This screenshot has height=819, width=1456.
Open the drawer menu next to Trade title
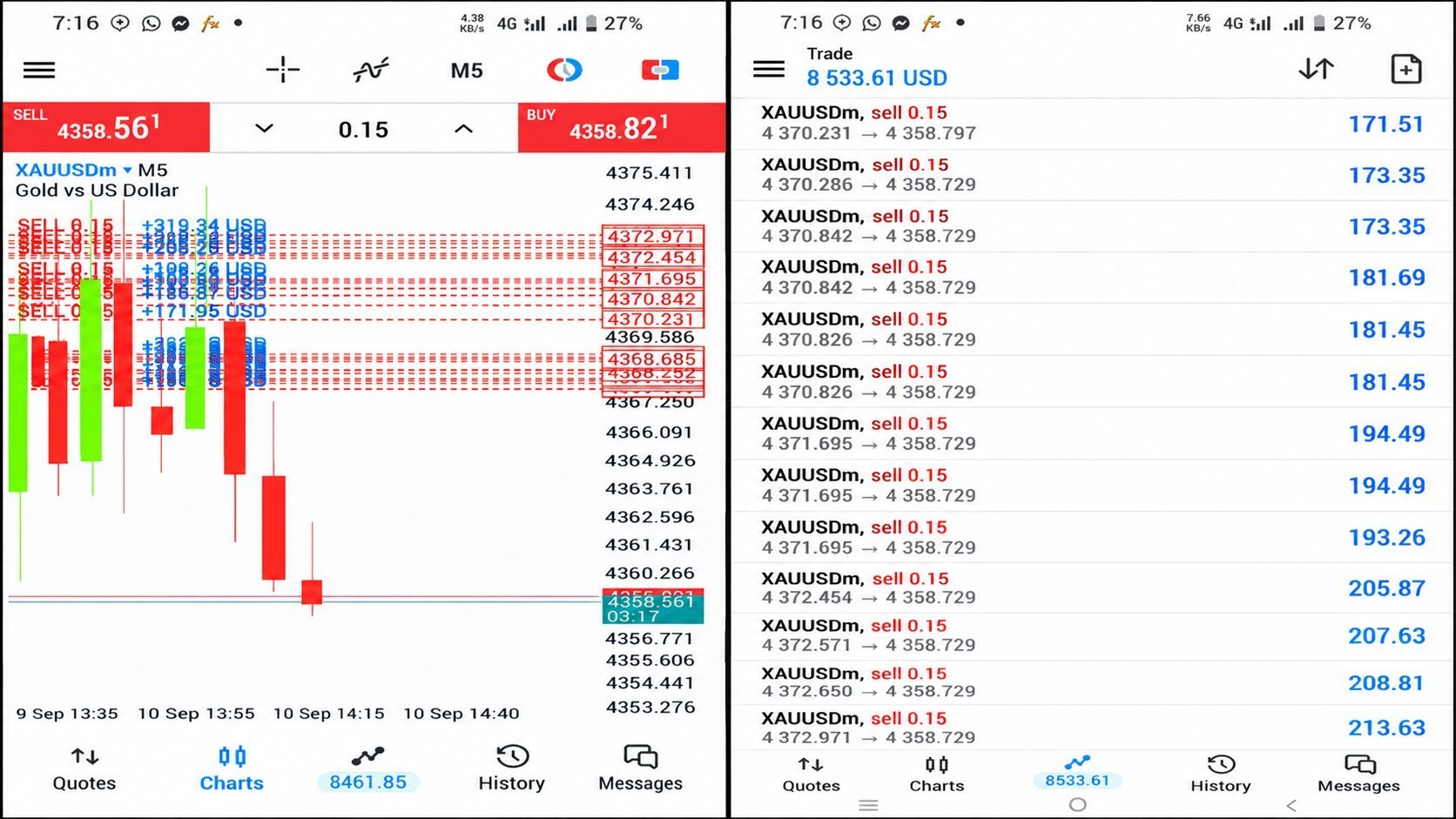(x=769, y=69)
